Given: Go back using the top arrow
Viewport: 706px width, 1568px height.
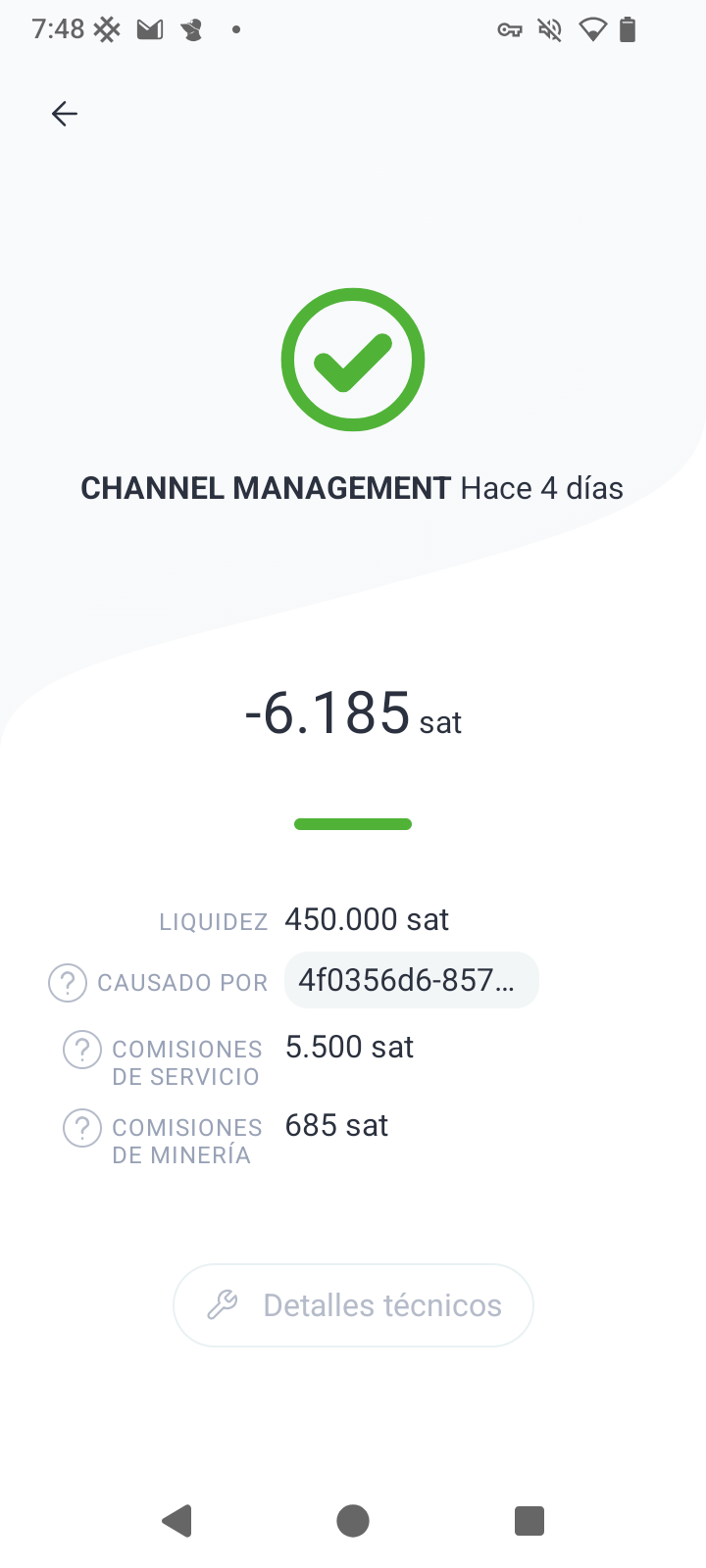Looking at the screenshot, I should (65, 114).
